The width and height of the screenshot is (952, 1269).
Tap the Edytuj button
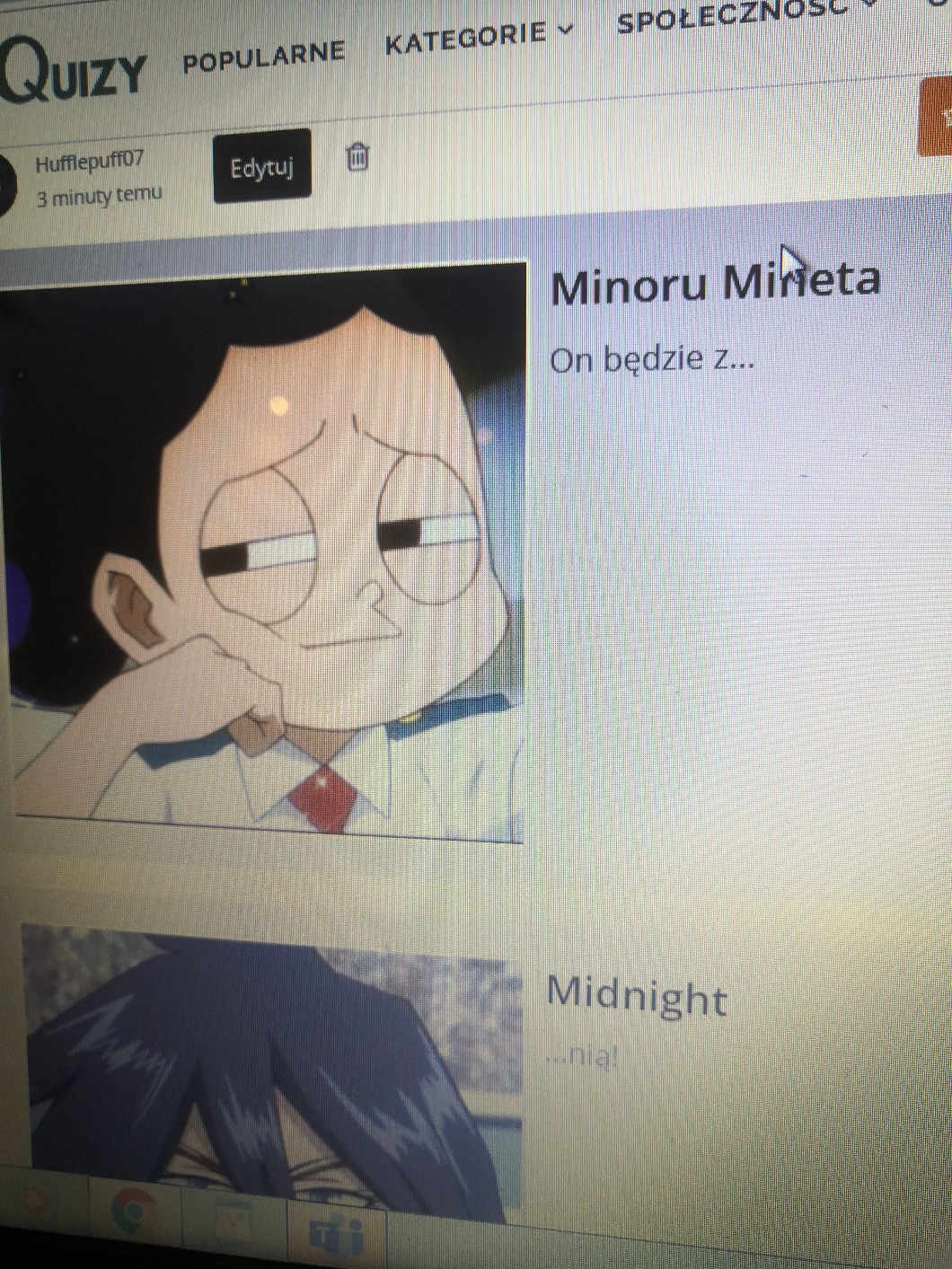(x=261, y=166)
